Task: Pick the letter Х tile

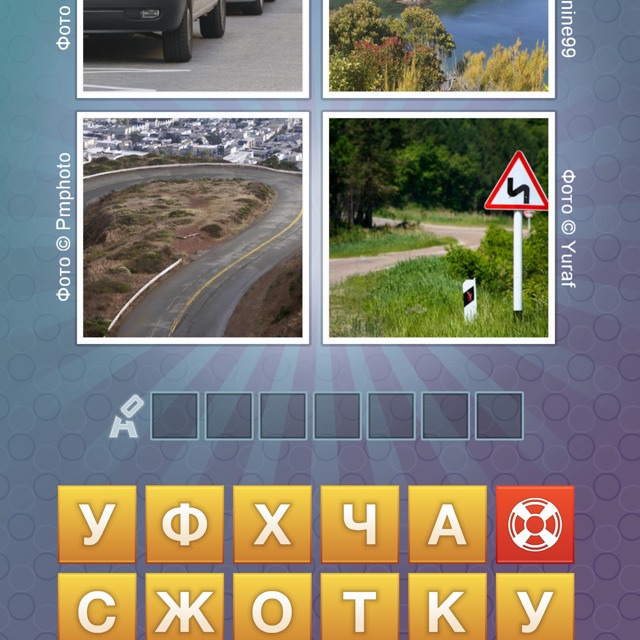Action: [272, 525]
